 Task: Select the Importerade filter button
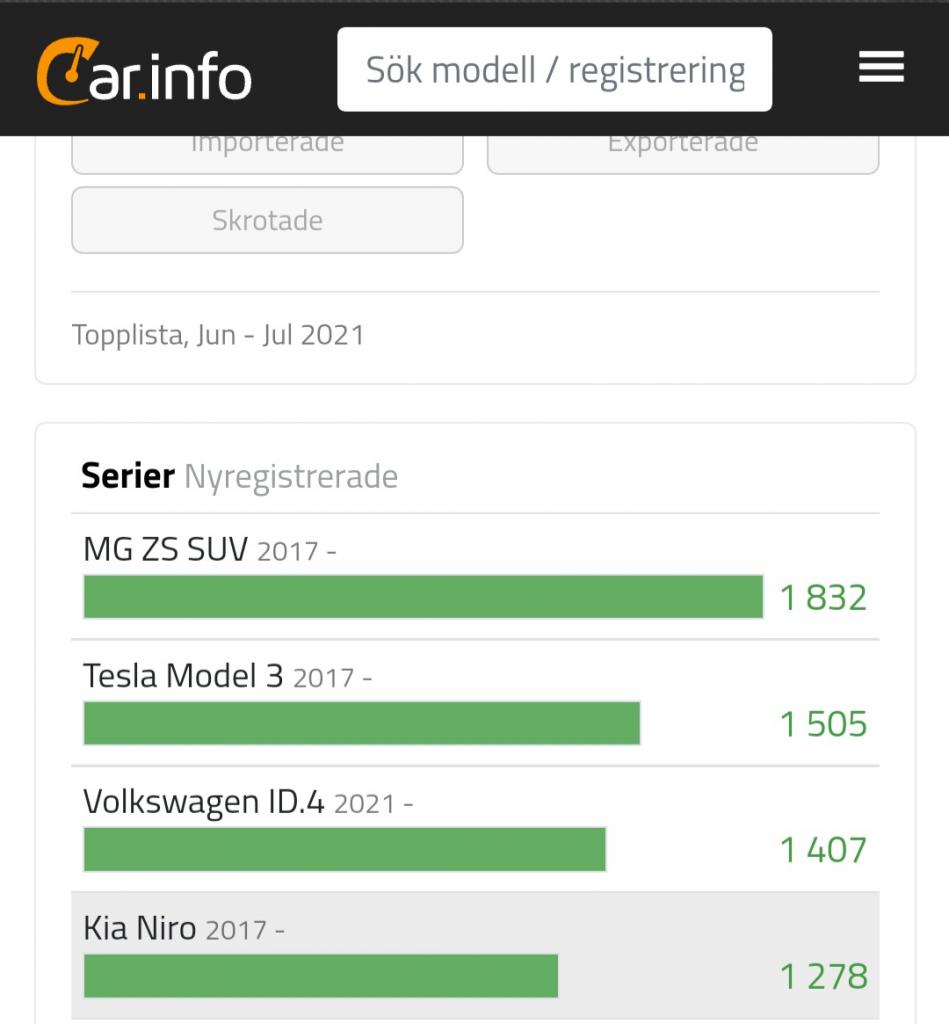point(267,153)
